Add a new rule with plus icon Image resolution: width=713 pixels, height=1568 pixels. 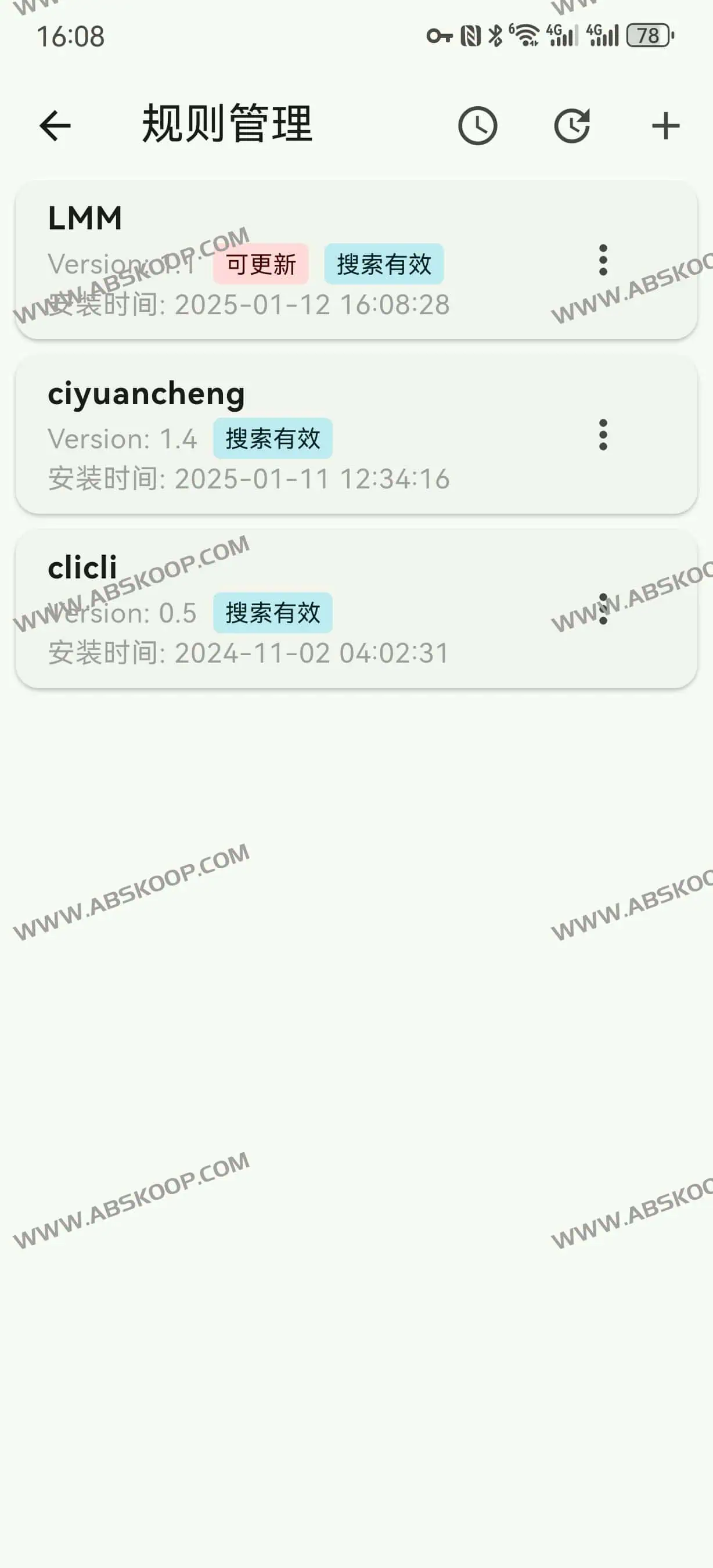[x=665, y=126]
